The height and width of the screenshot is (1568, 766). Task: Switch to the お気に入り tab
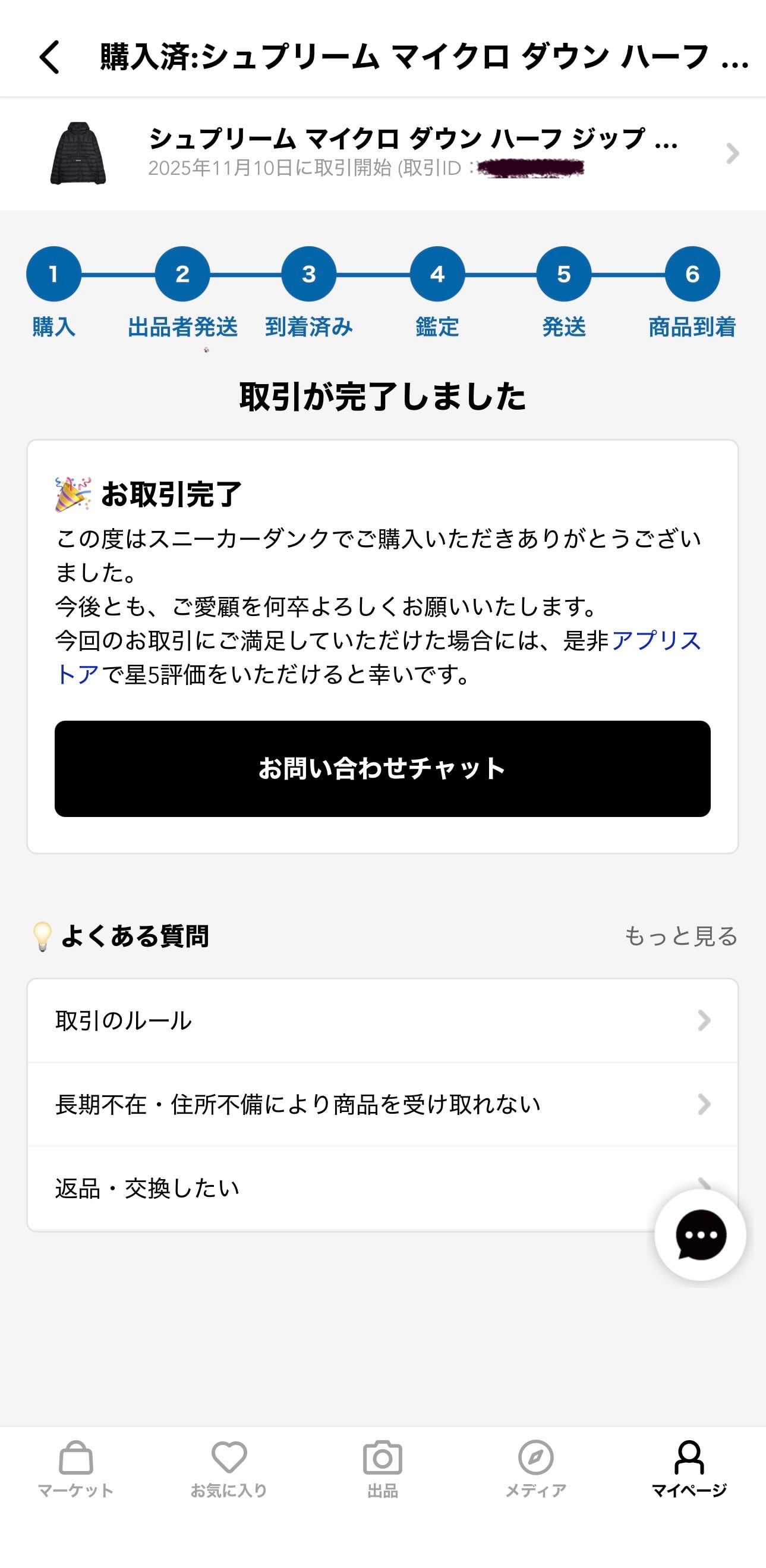coord(229,1469)
